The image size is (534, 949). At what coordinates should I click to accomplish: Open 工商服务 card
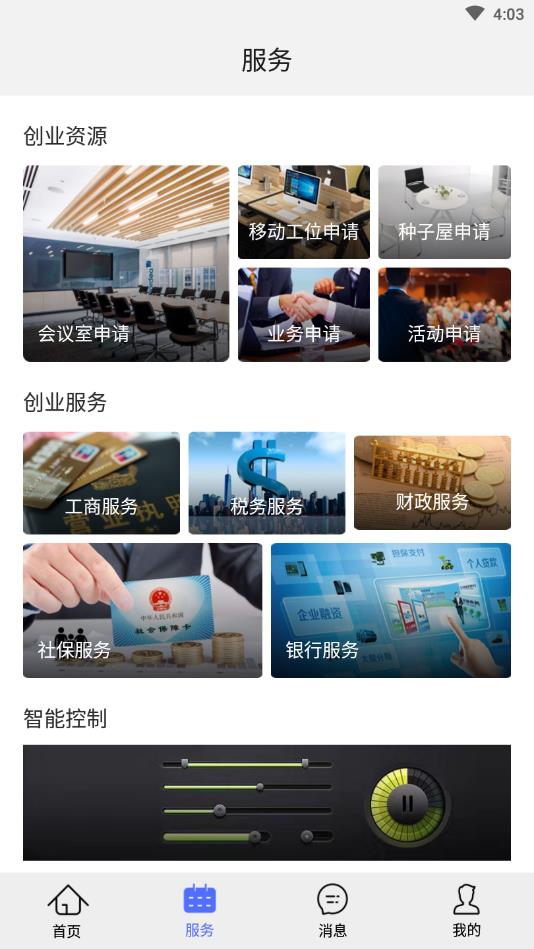point(101,483)
